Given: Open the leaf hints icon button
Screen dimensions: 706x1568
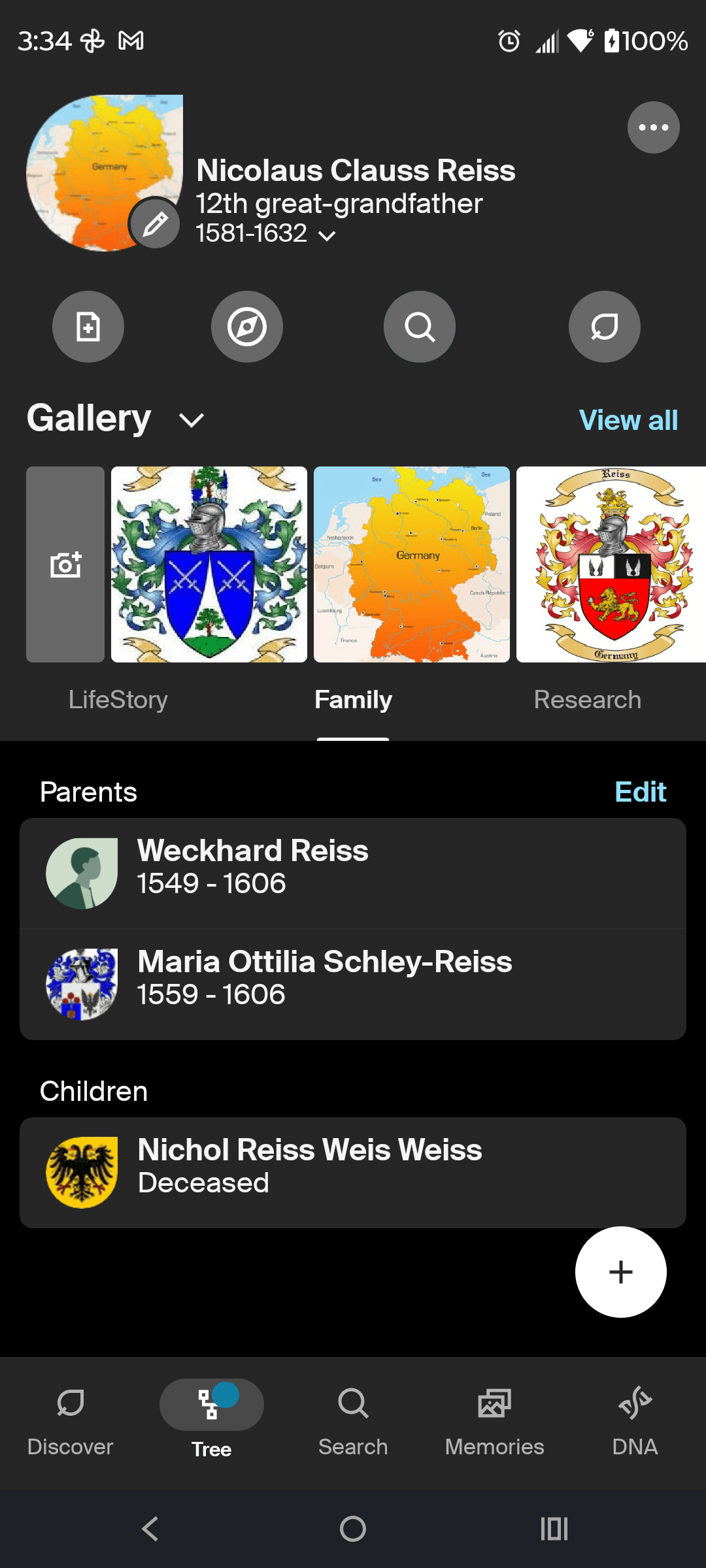Looking at the screenshot, I should tap(604, 327).
